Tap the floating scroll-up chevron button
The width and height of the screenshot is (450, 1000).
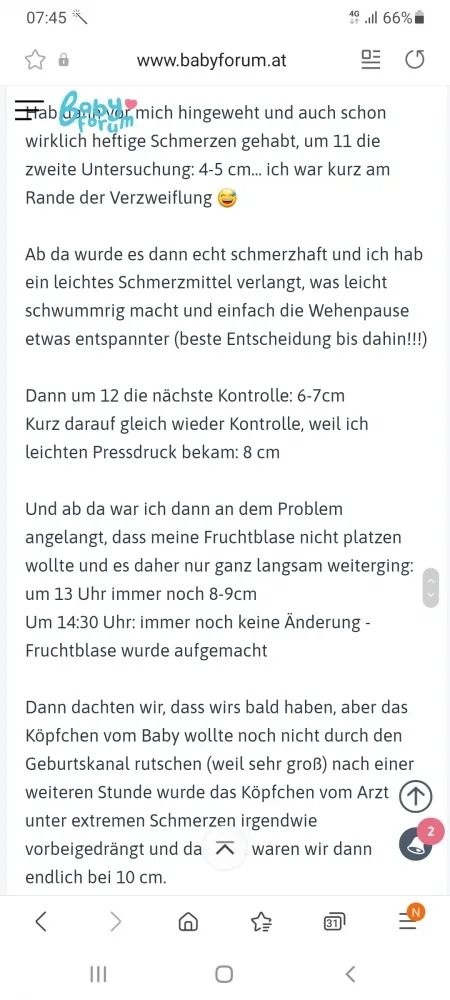pyautogui.click(x=224, y=848)
